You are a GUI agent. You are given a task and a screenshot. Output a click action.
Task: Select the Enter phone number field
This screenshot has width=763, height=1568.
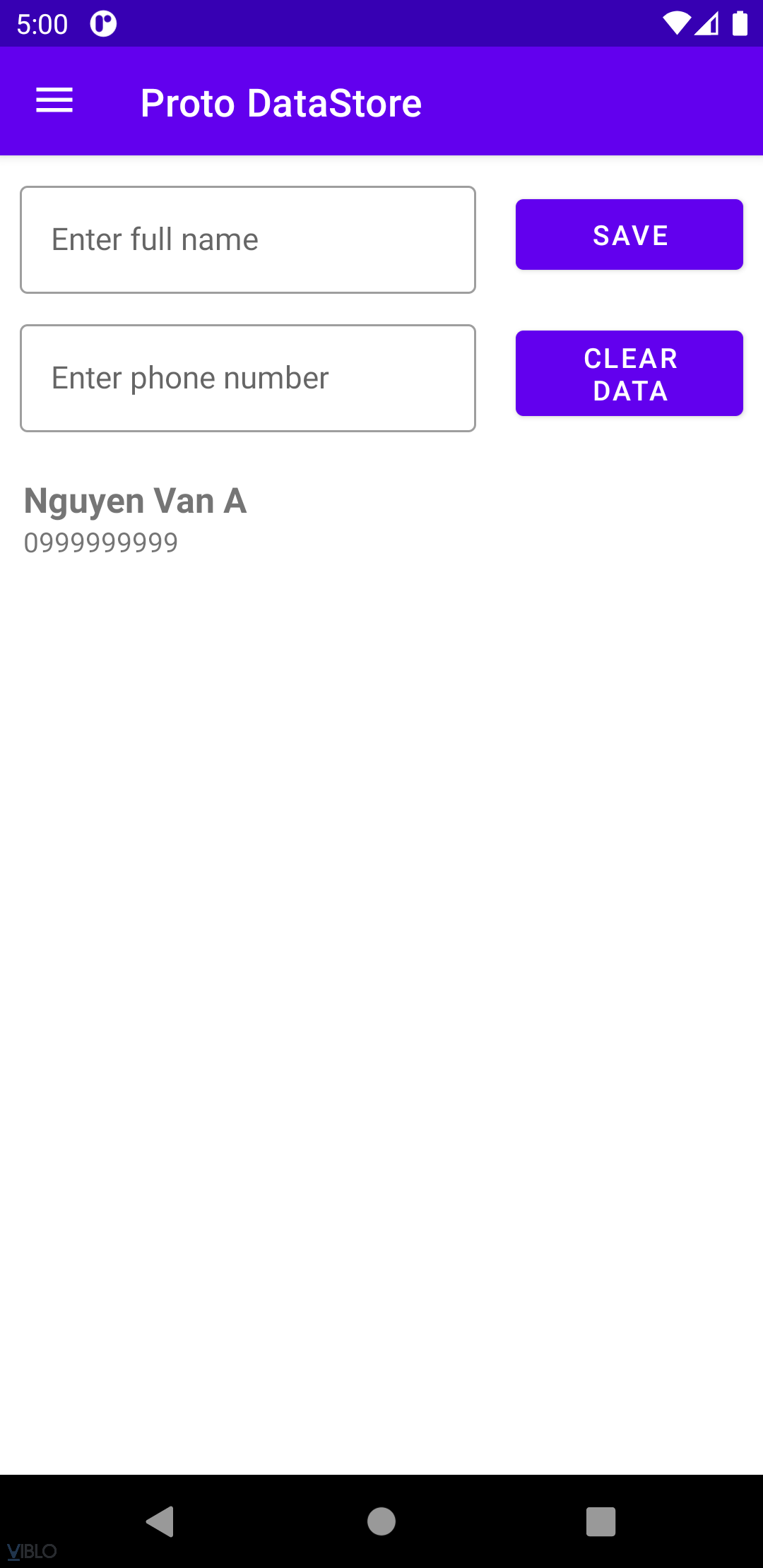pyautogui.click(x=248, y=378)
